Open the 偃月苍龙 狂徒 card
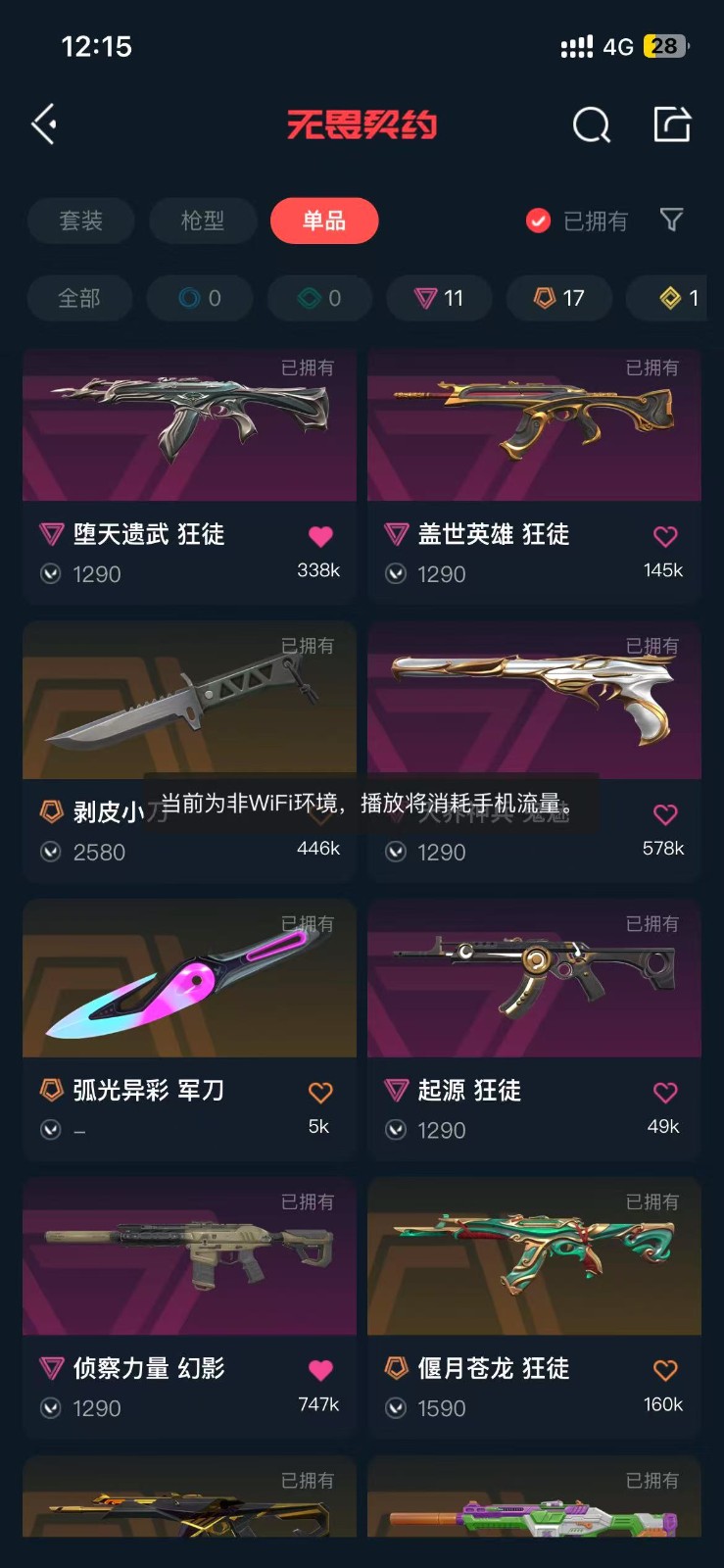This screenshot has height=1568, width=724. click(x=534, y=1308)
